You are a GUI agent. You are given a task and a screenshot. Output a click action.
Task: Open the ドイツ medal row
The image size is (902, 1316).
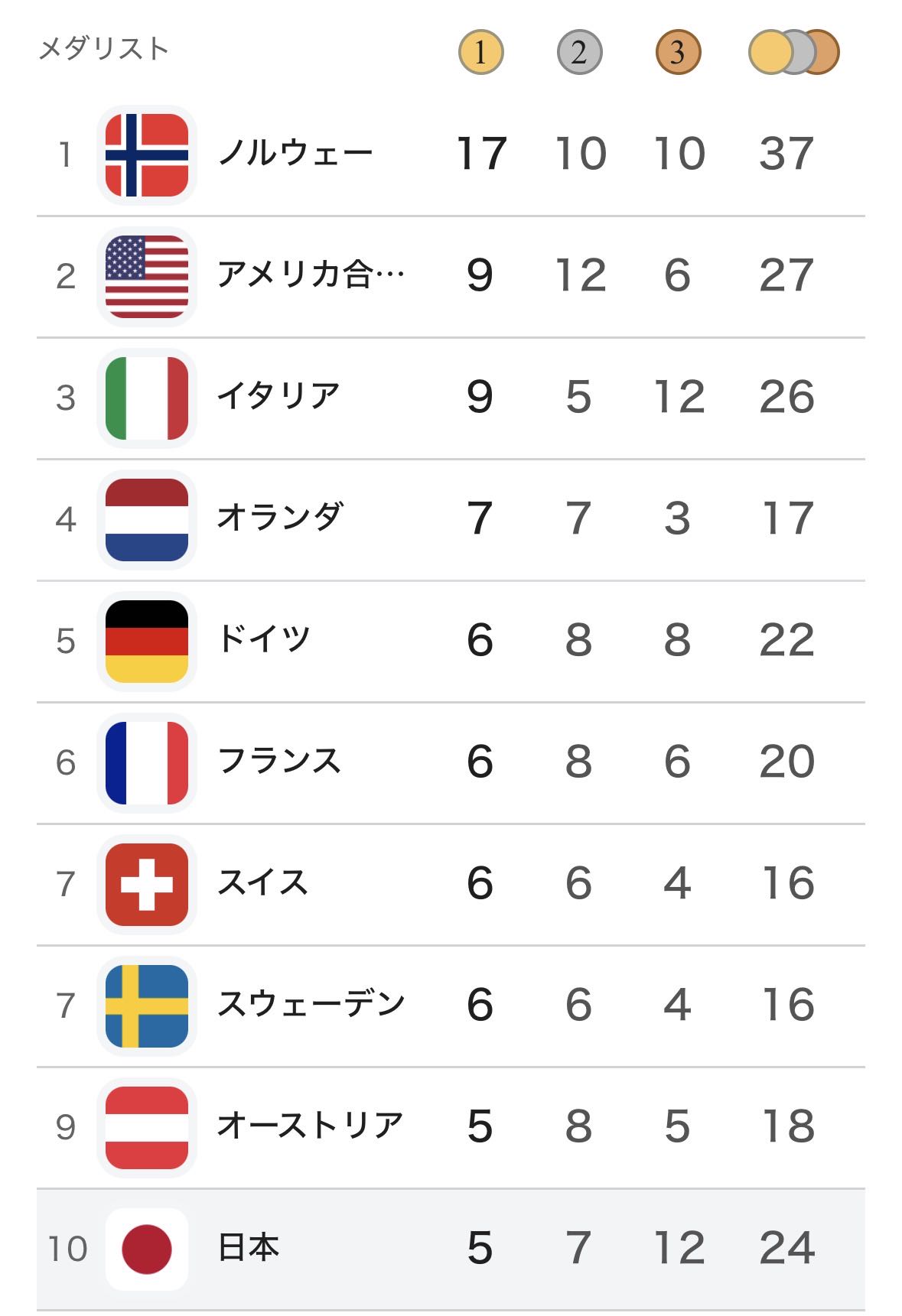[x=264, y=640]
